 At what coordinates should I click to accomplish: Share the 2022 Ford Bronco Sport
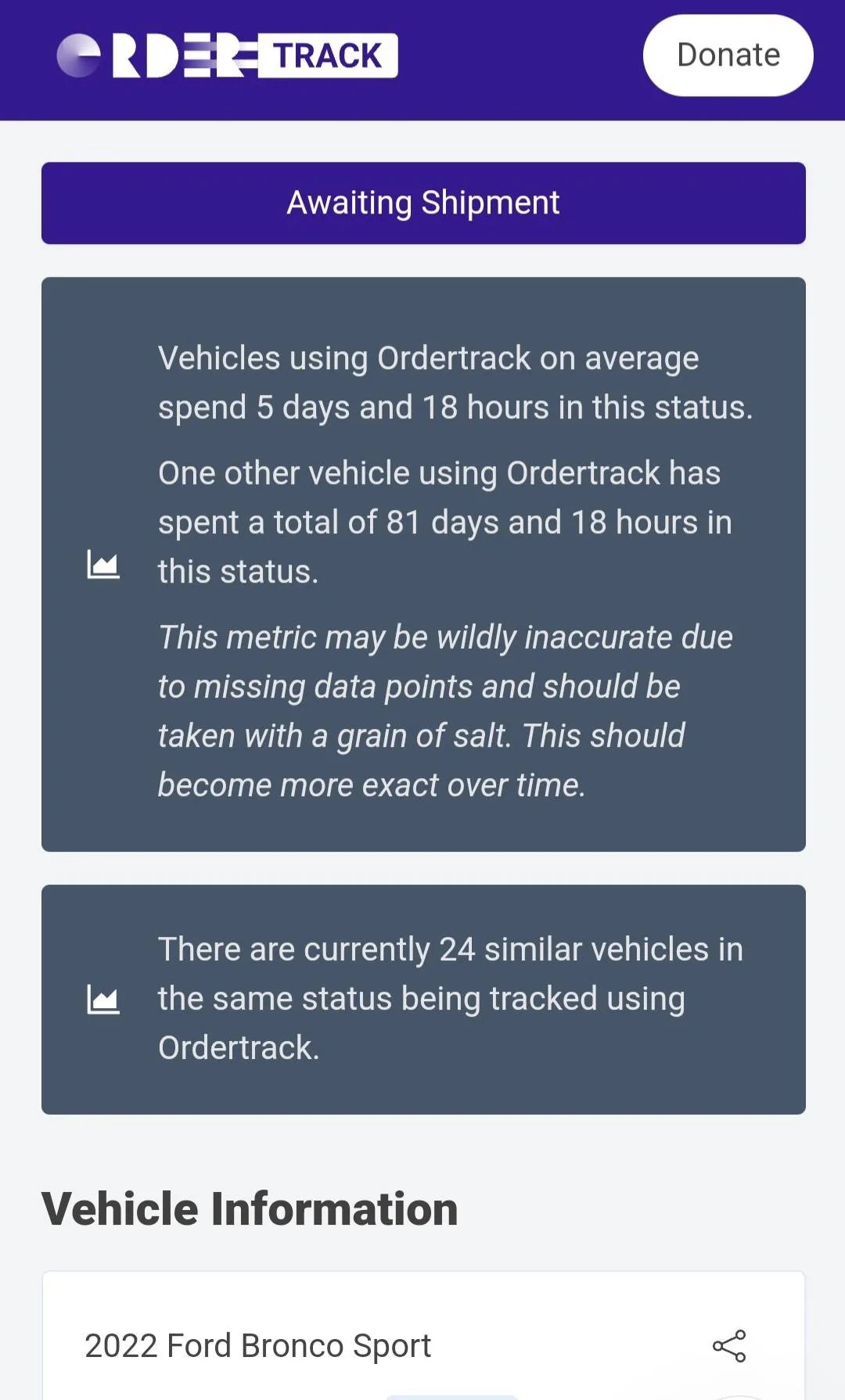click(x=729, y=1346)
